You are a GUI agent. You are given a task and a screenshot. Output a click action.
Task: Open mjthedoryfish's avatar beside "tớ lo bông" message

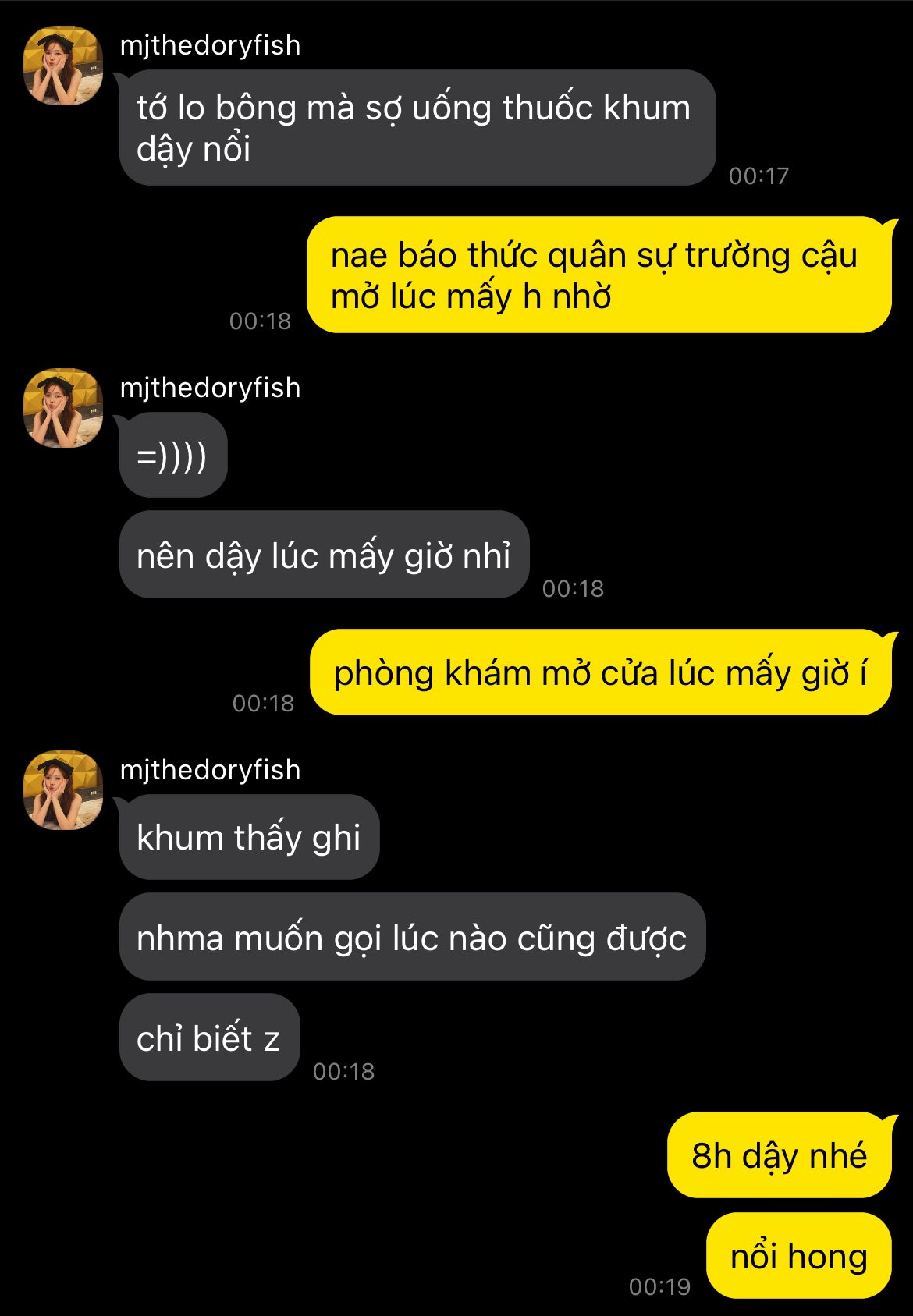[x=63, y=66]
